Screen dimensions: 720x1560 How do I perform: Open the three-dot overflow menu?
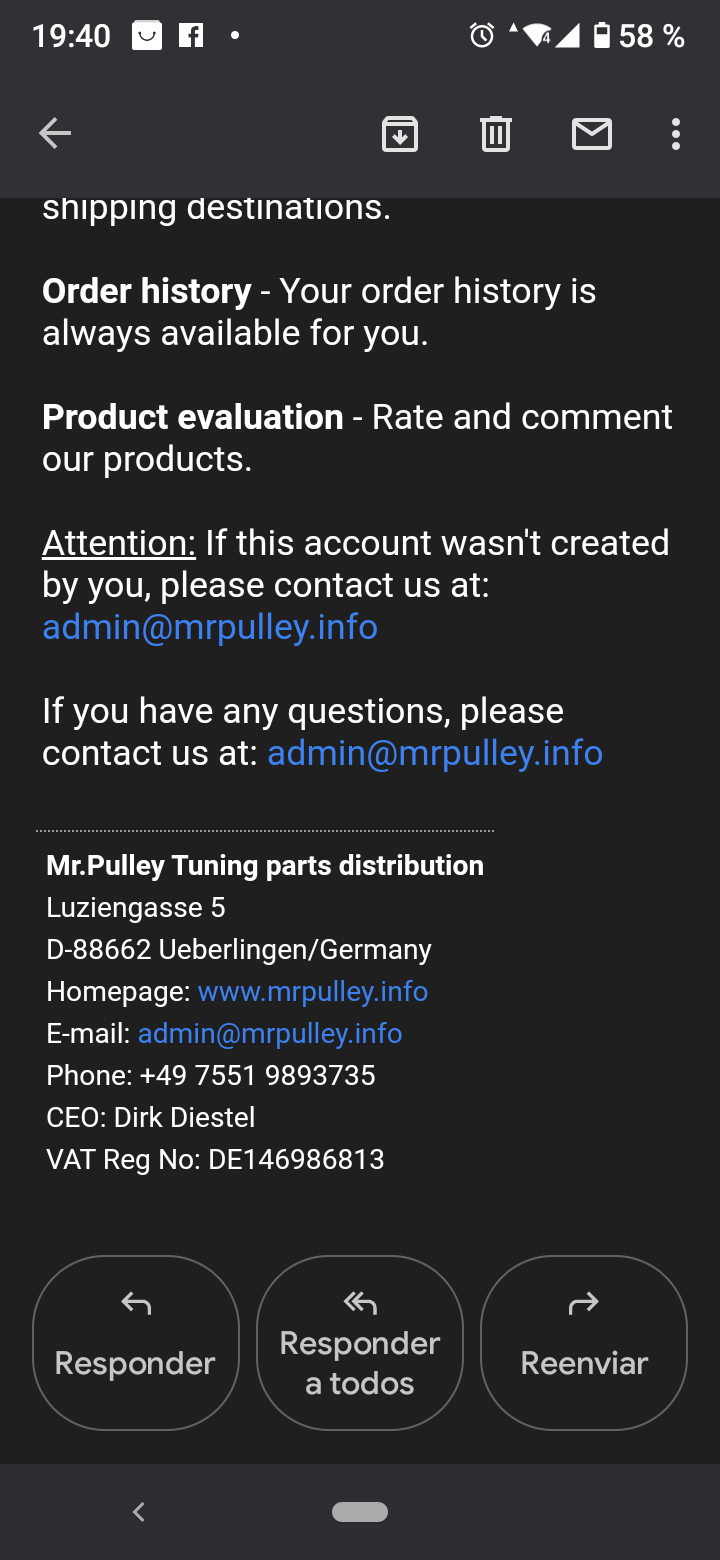pyautogui.click(x=676, y=133)
